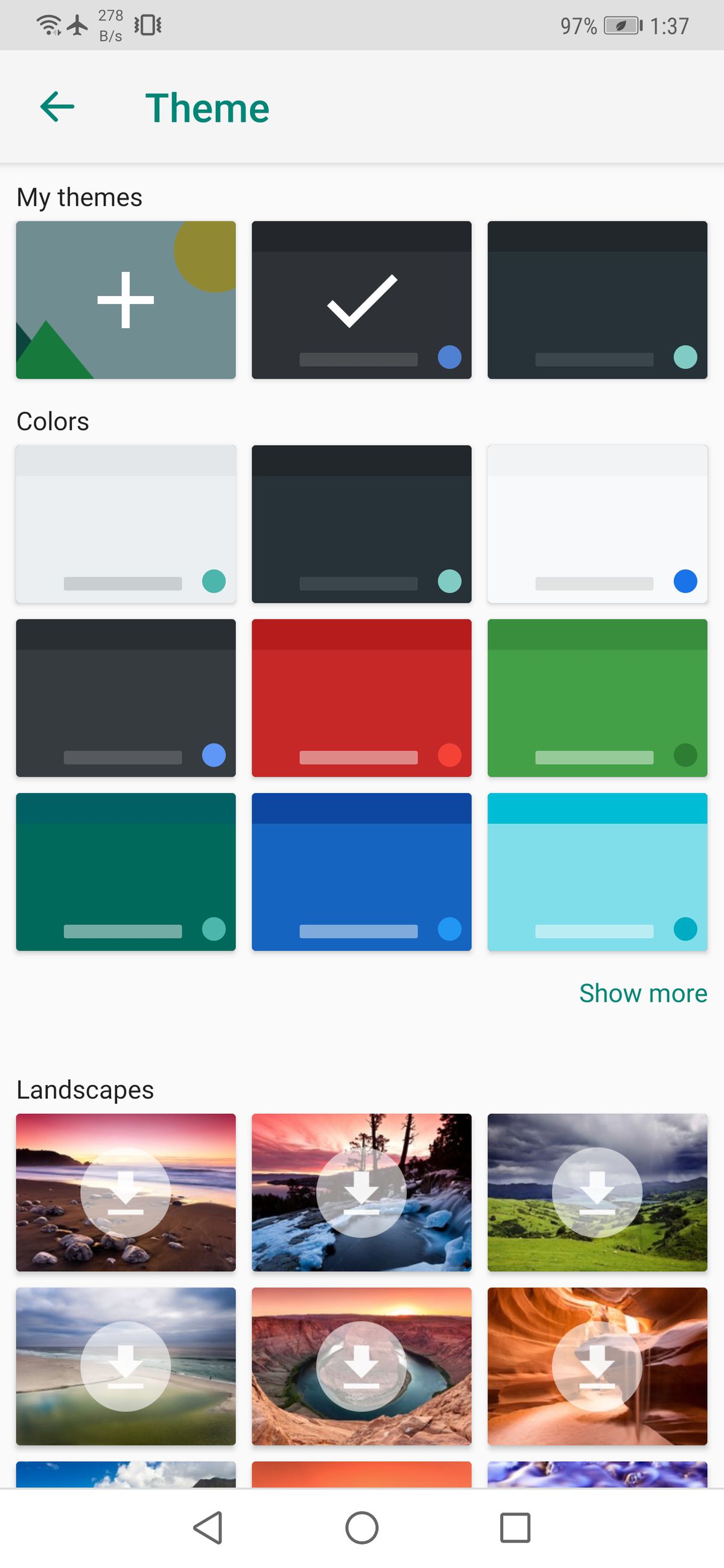
Task: Go back from the Theme screen
Action: [57, 107]
